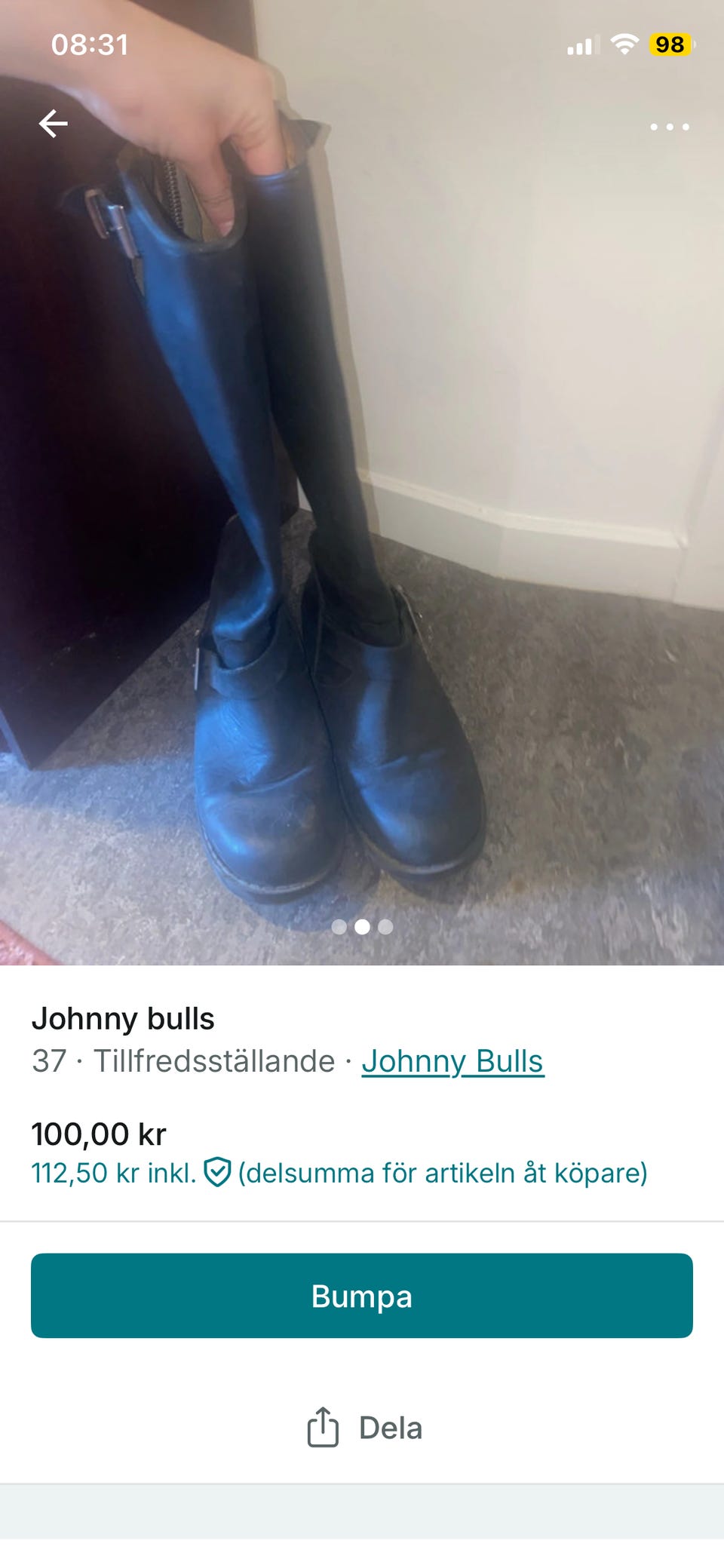Open seller info from Johnny Bulls link

(452, 1061)
